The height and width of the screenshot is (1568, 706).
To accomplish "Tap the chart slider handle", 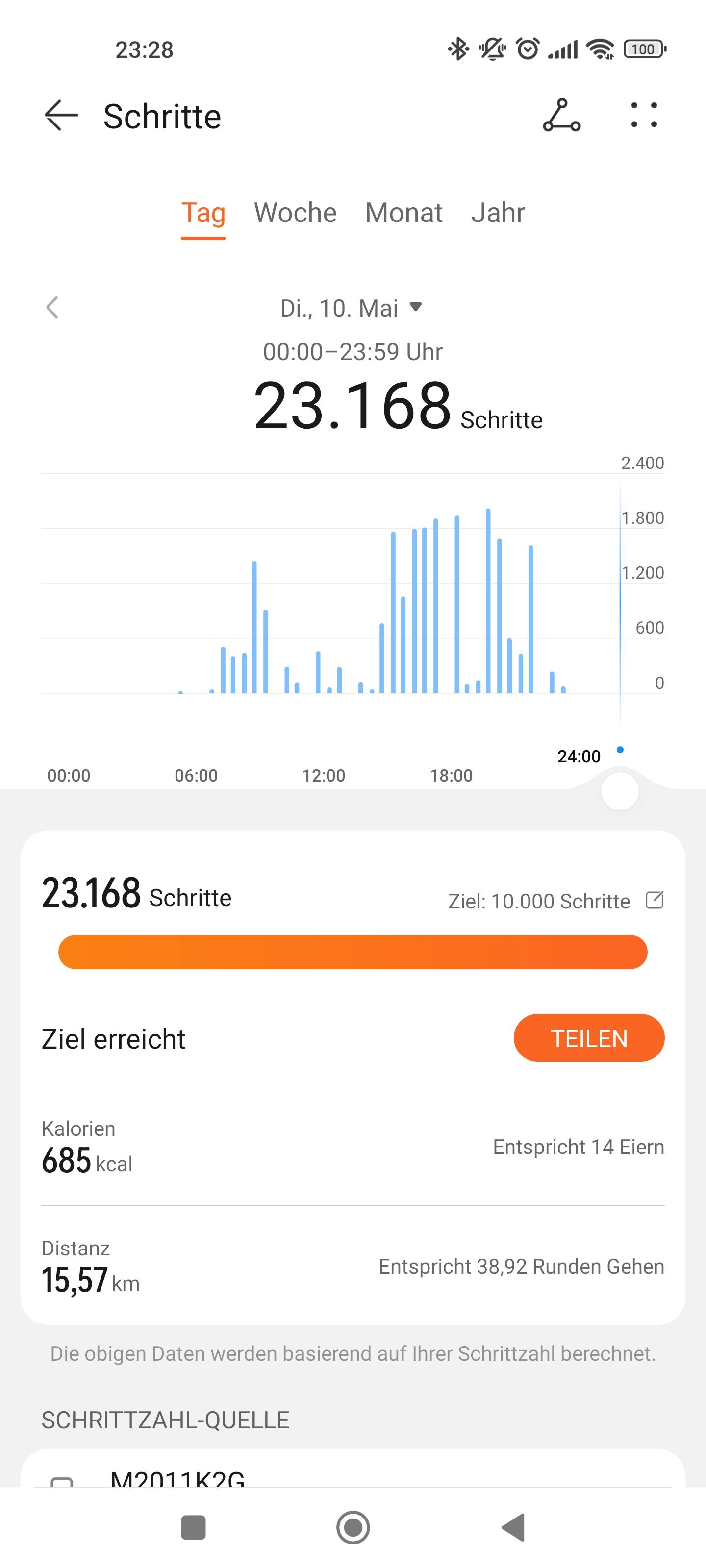I will click(x=620, y=791).
